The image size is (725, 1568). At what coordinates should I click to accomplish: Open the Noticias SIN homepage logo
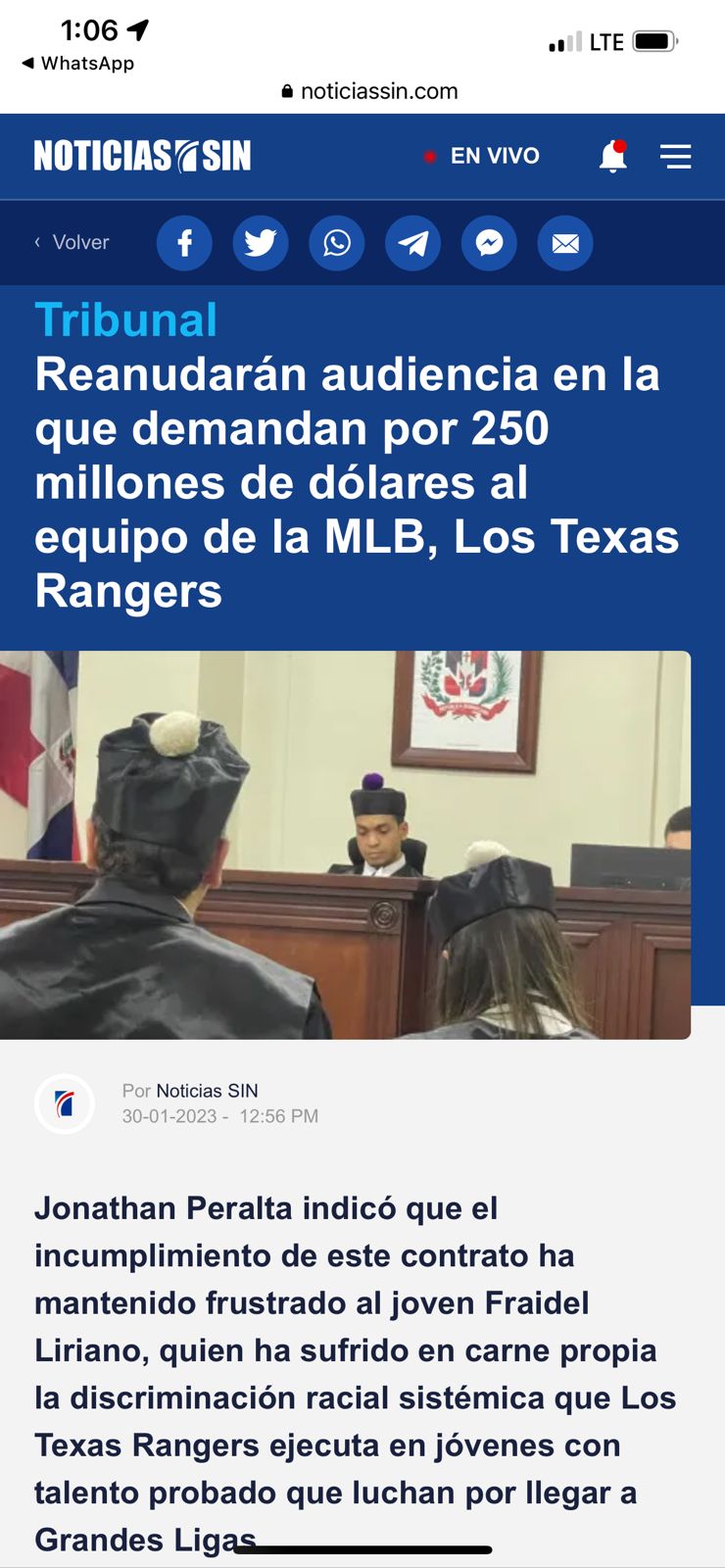tap(143, 156)
